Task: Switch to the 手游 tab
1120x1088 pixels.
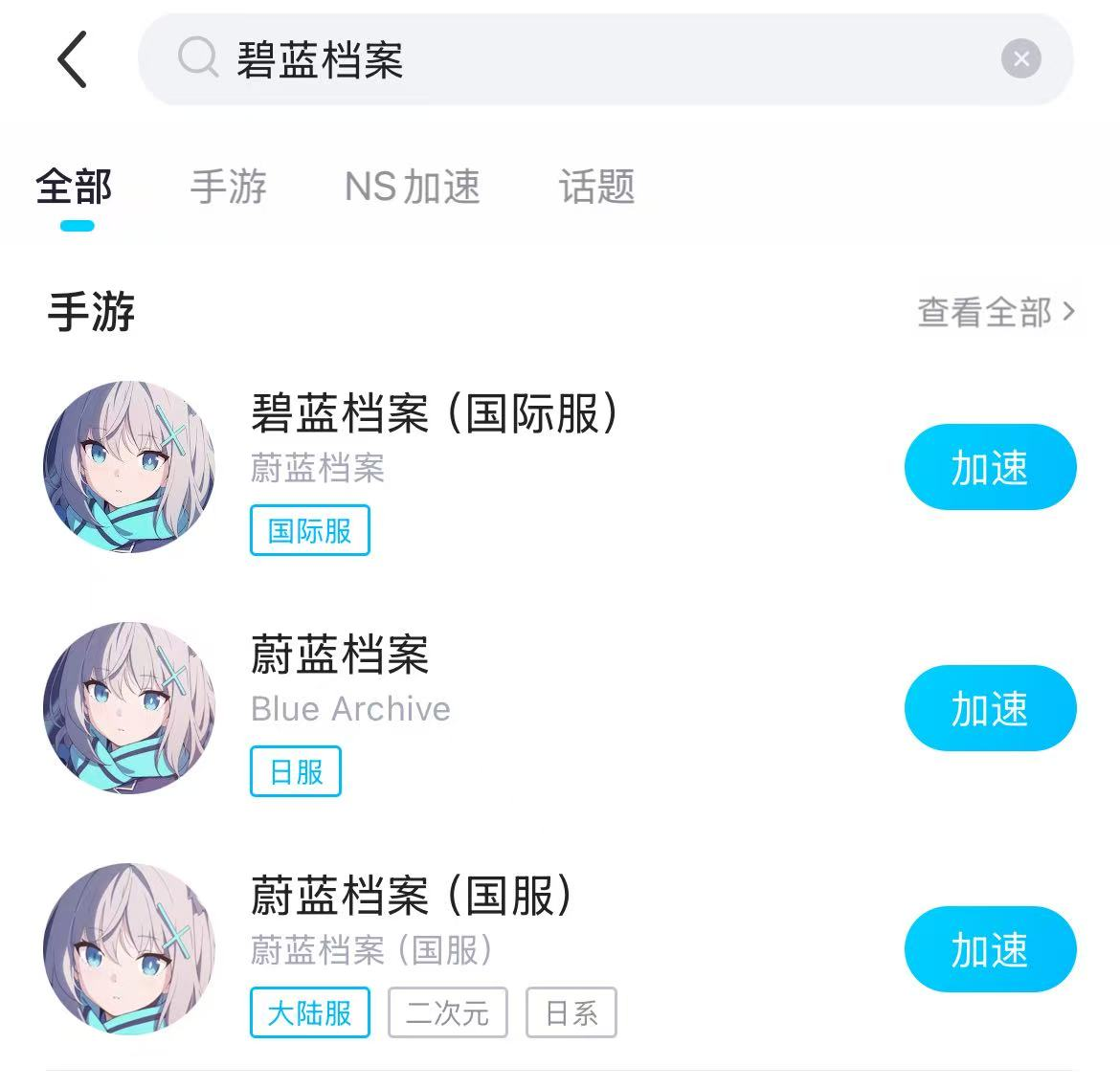Action: tap(228, 187)
